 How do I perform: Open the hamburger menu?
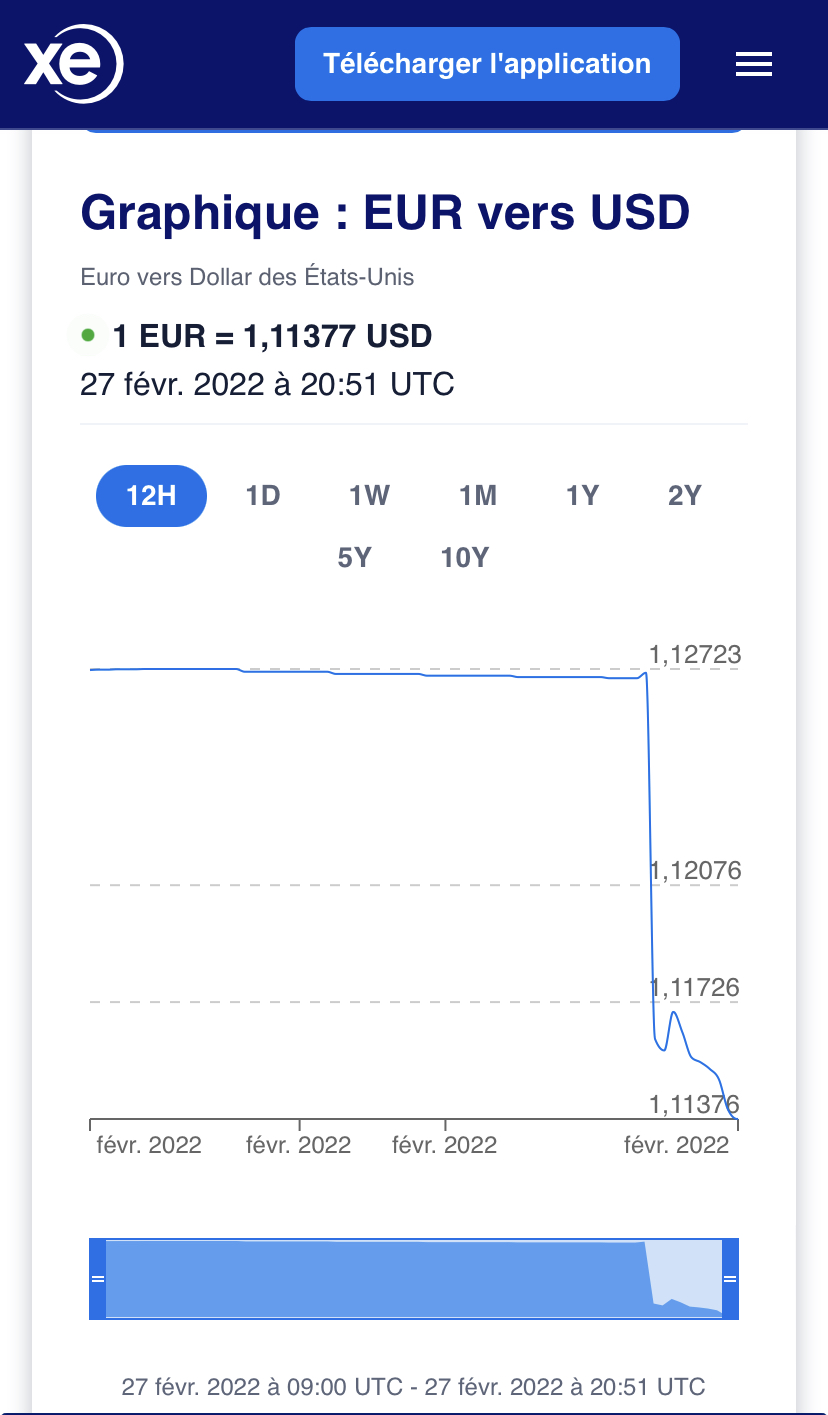point(754,65)
